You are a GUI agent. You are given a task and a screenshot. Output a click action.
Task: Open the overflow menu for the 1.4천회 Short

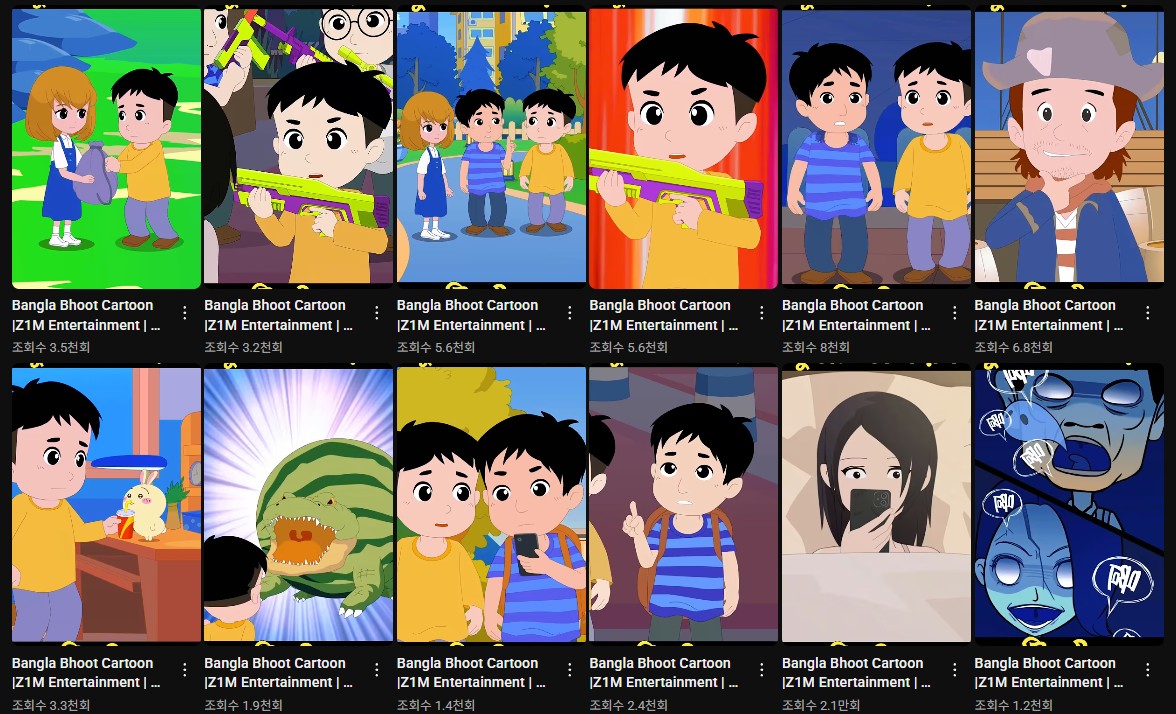tap(569, 671)
